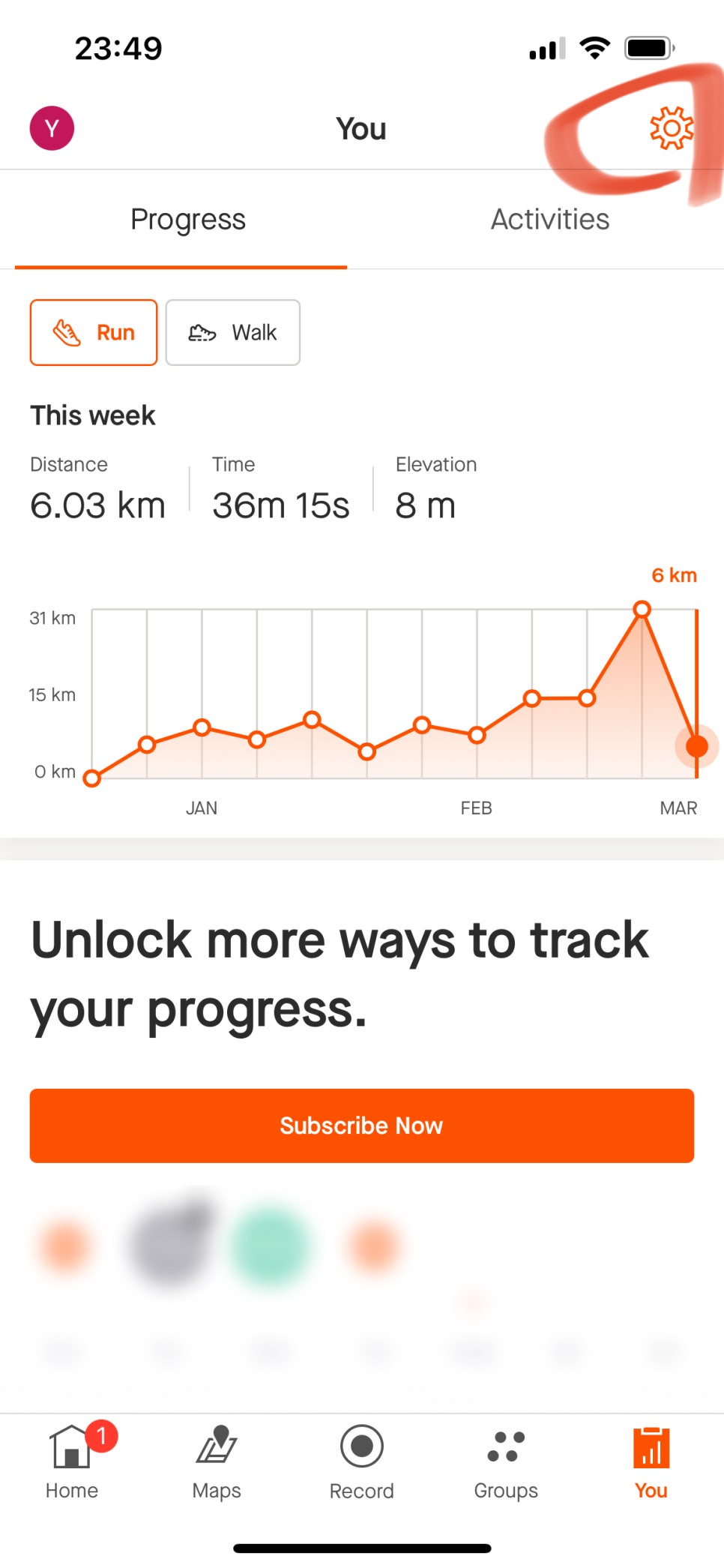Tap the You tab in the bottom bar
Image resolution: width=724 pixels, height=1568 pixels.
[x=651, y=1461]
